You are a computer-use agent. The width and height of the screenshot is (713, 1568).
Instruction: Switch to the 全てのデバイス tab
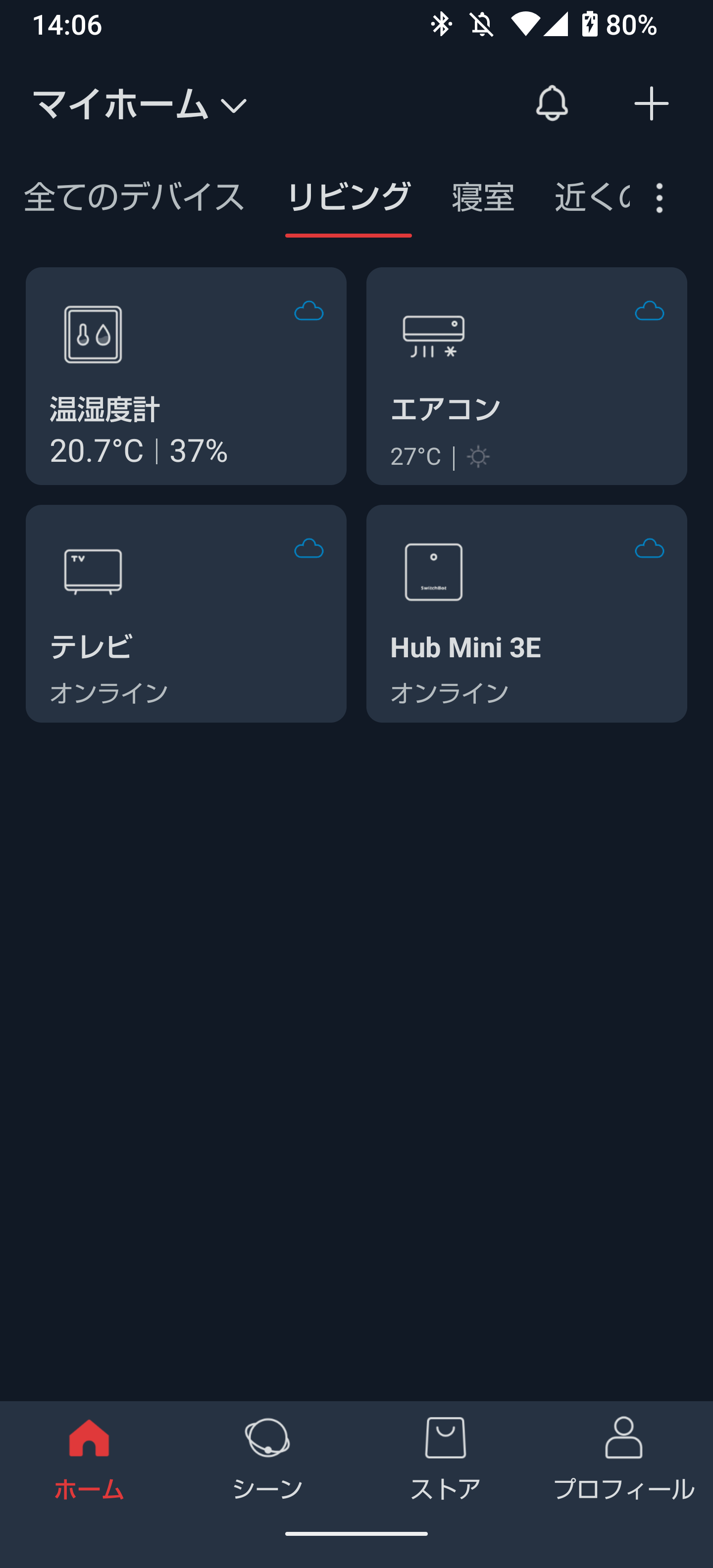pos(133,196)
